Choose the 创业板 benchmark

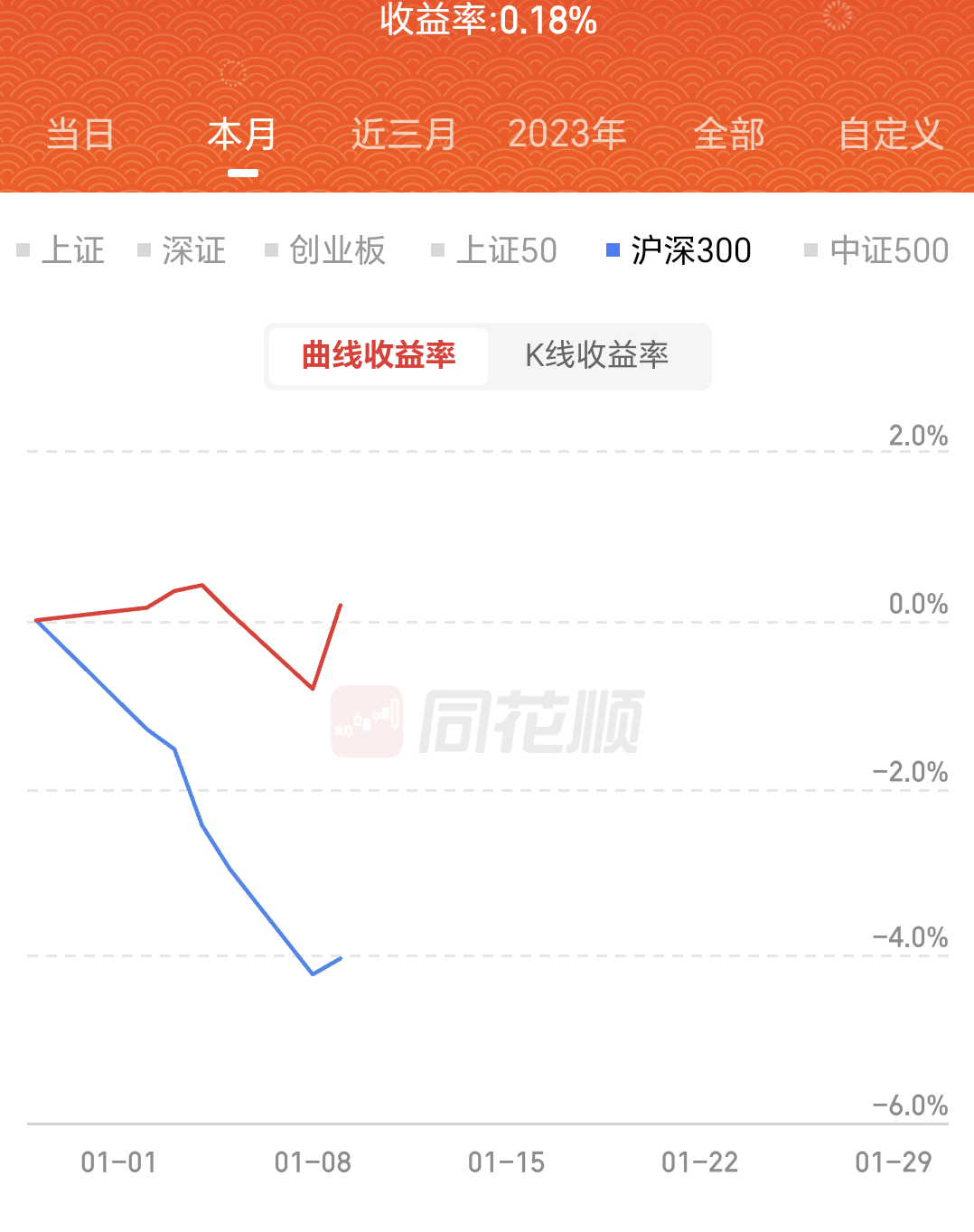pos(325,250)
